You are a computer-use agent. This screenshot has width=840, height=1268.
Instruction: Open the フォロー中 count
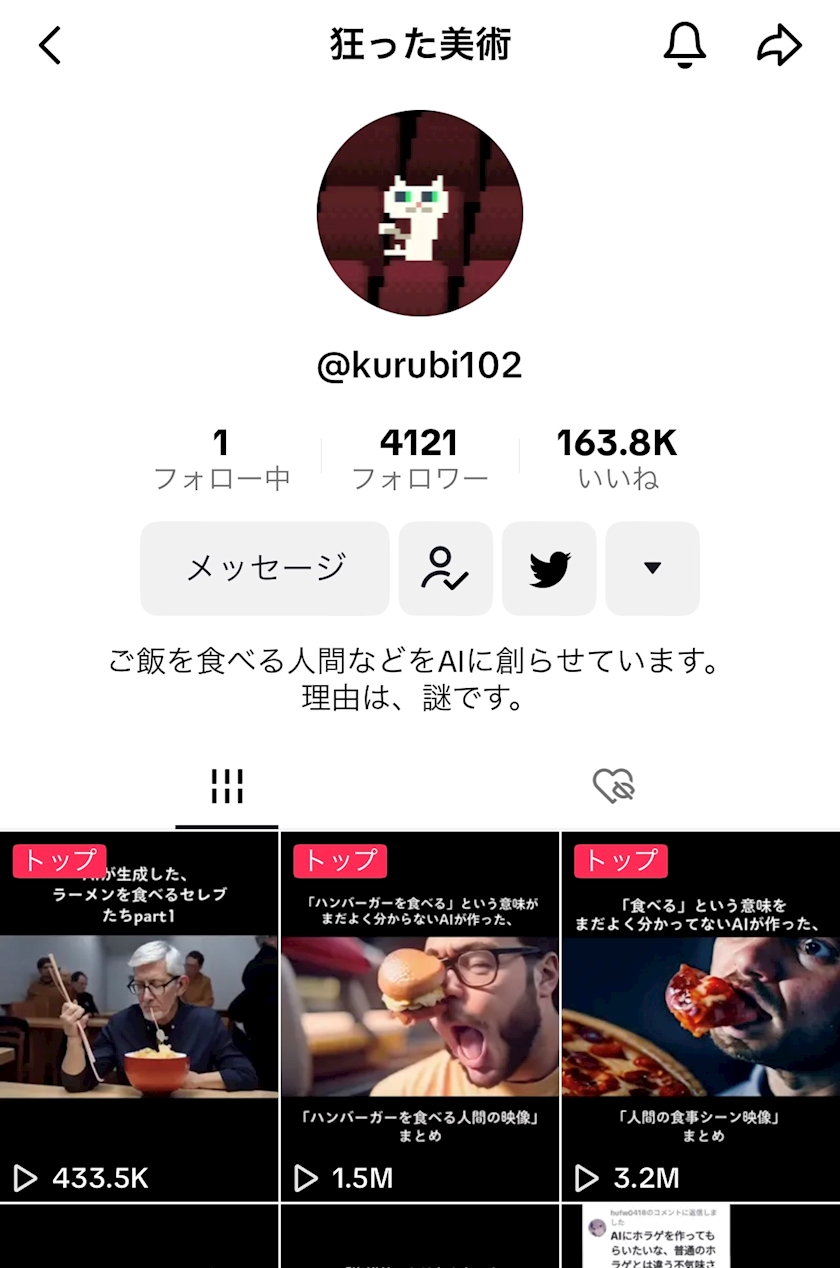pos(222,459)
